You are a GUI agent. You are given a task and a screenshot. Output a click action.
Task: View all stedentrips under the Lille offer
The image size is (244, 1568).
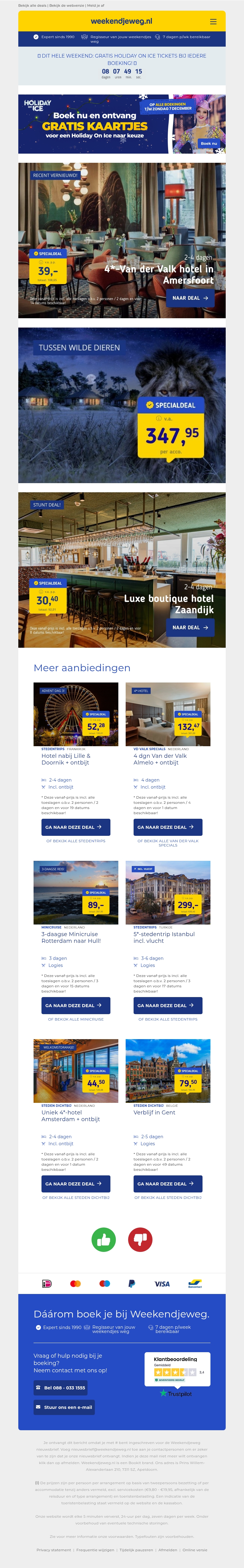pyautogui.click(x=75, y=841)
